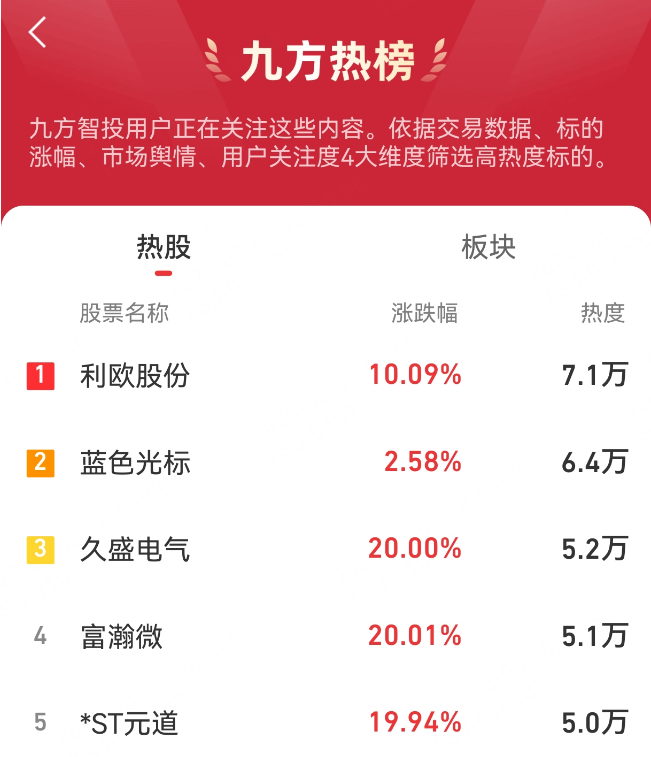Open the 蓝色光标 stock row
This screenshot has height=757, width=651.
pyautogui.click(x=326, y=463)
